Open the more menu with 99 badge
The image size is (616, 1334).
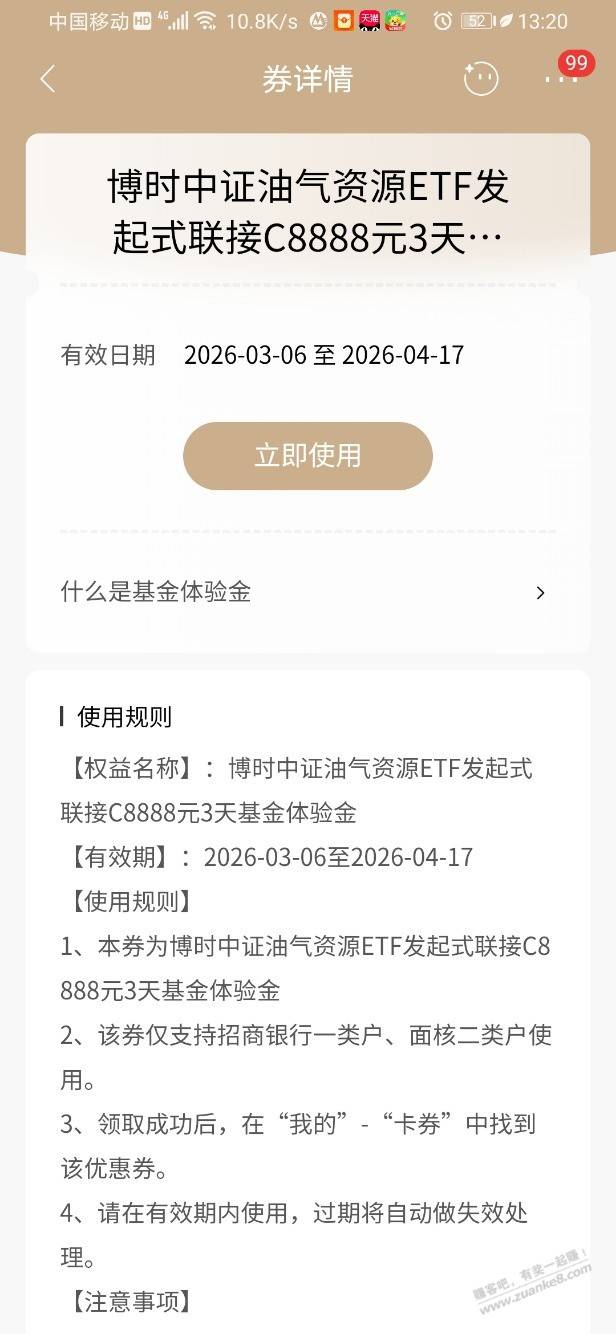[x=561, y=79]
